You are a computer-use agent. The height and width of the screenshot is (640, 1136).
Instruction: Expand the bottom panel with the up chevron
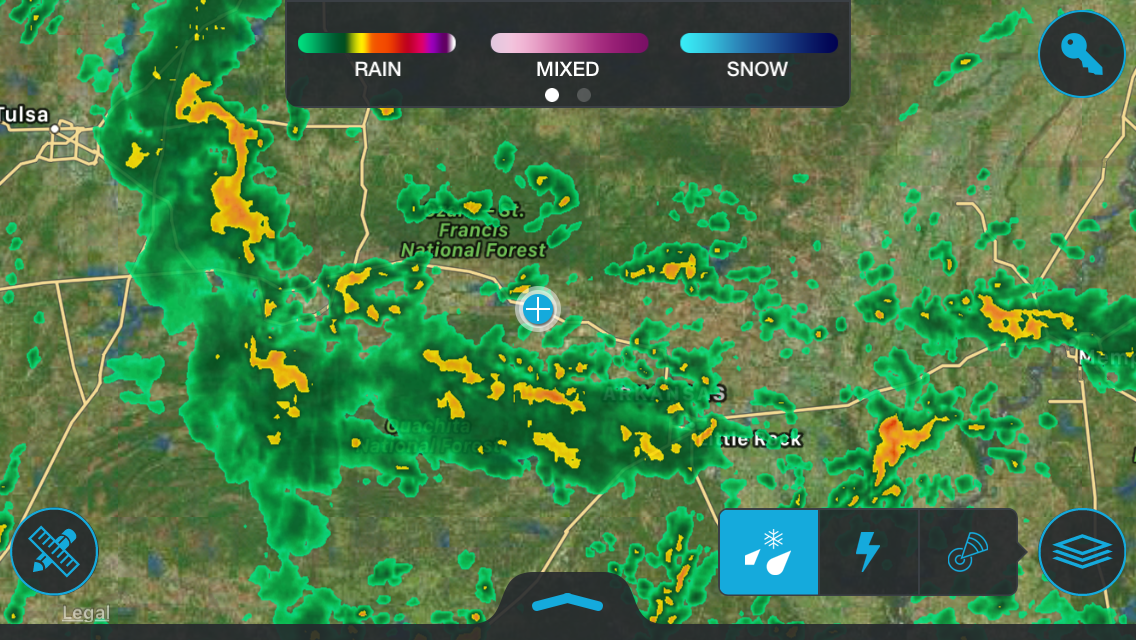click(567, 602)
